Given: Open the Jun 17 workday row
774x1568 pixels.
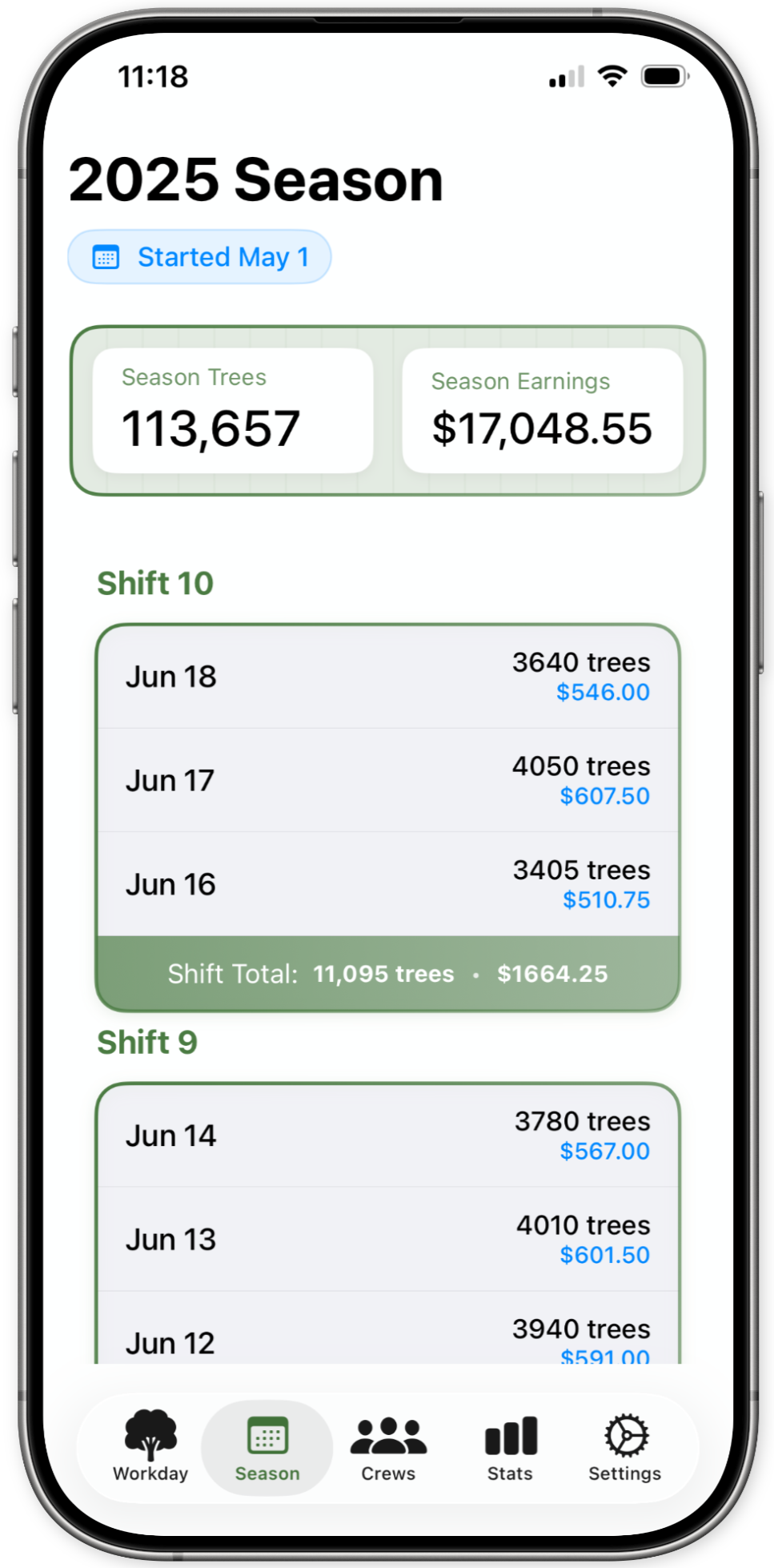Looking at the screenshot, I should [387, 780].
